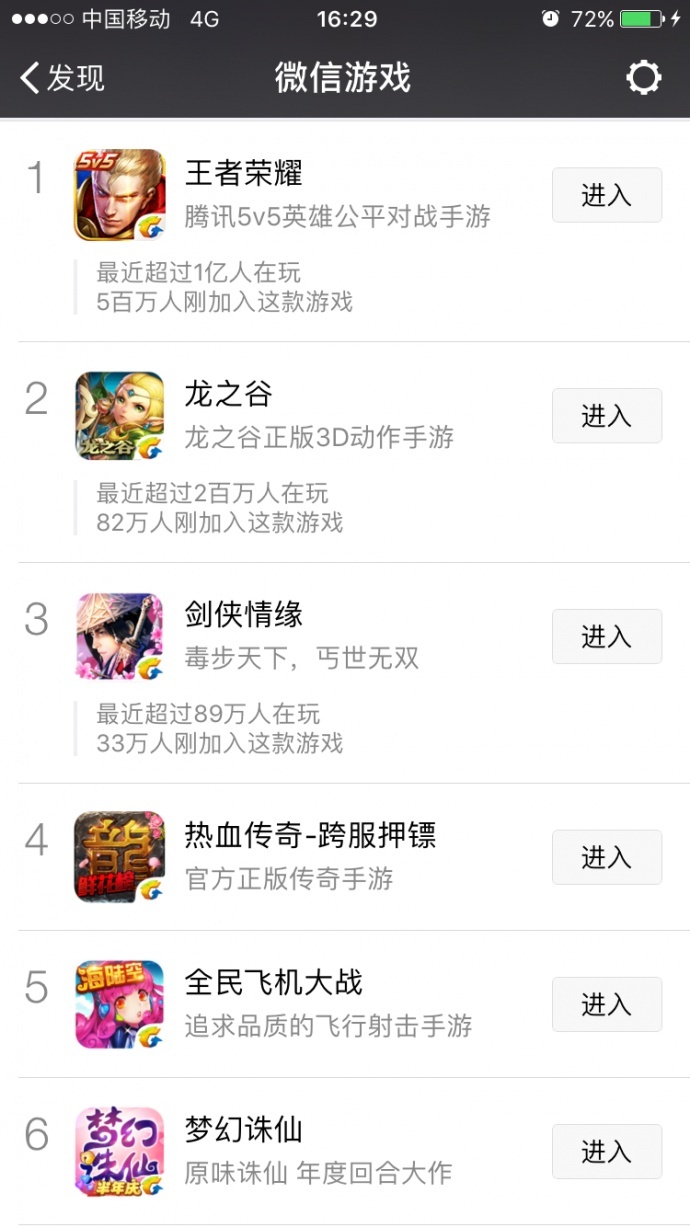690x1227 pixels.
Task: Enter the 全民飞机大战 game
Action: 606,1005
